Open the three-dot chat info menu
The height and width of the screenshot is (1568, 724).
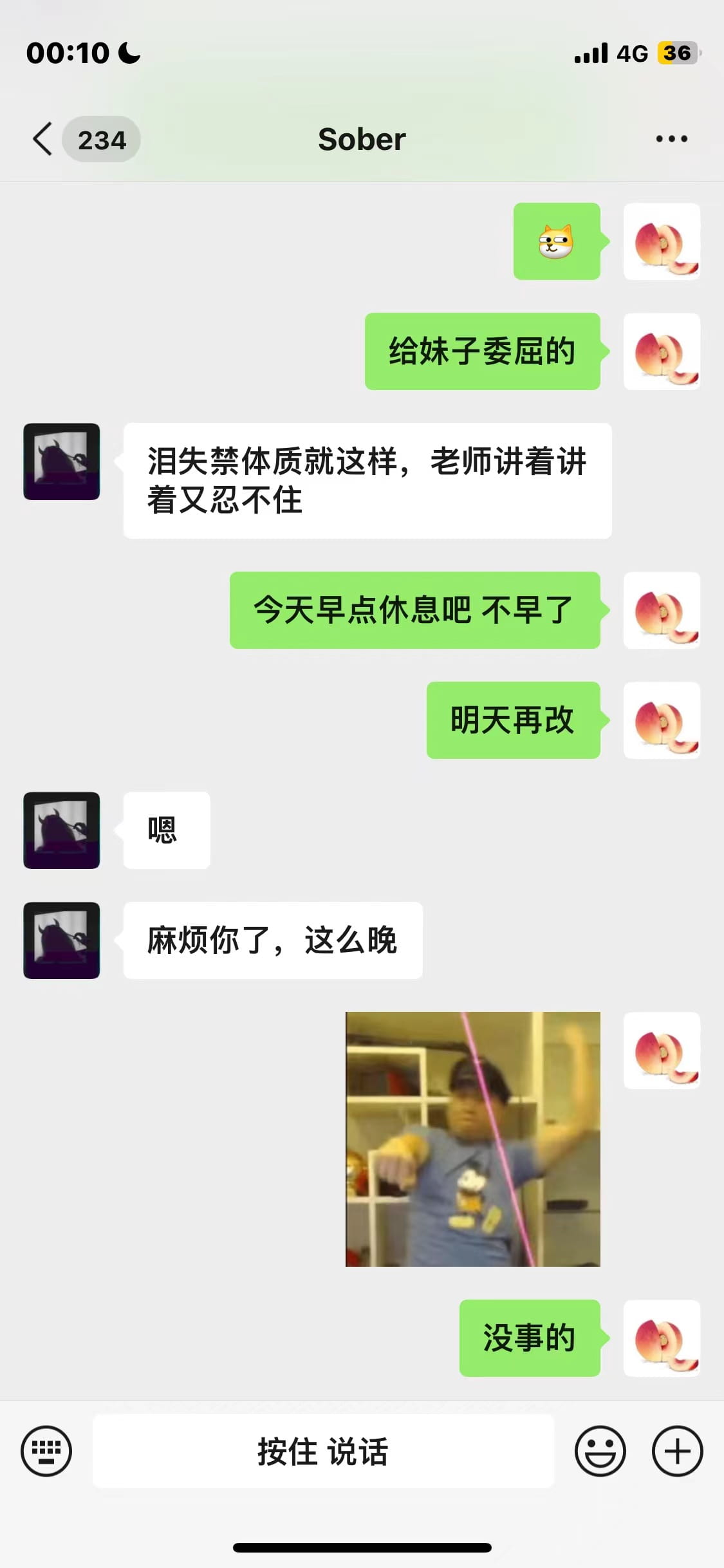point(671,139)
